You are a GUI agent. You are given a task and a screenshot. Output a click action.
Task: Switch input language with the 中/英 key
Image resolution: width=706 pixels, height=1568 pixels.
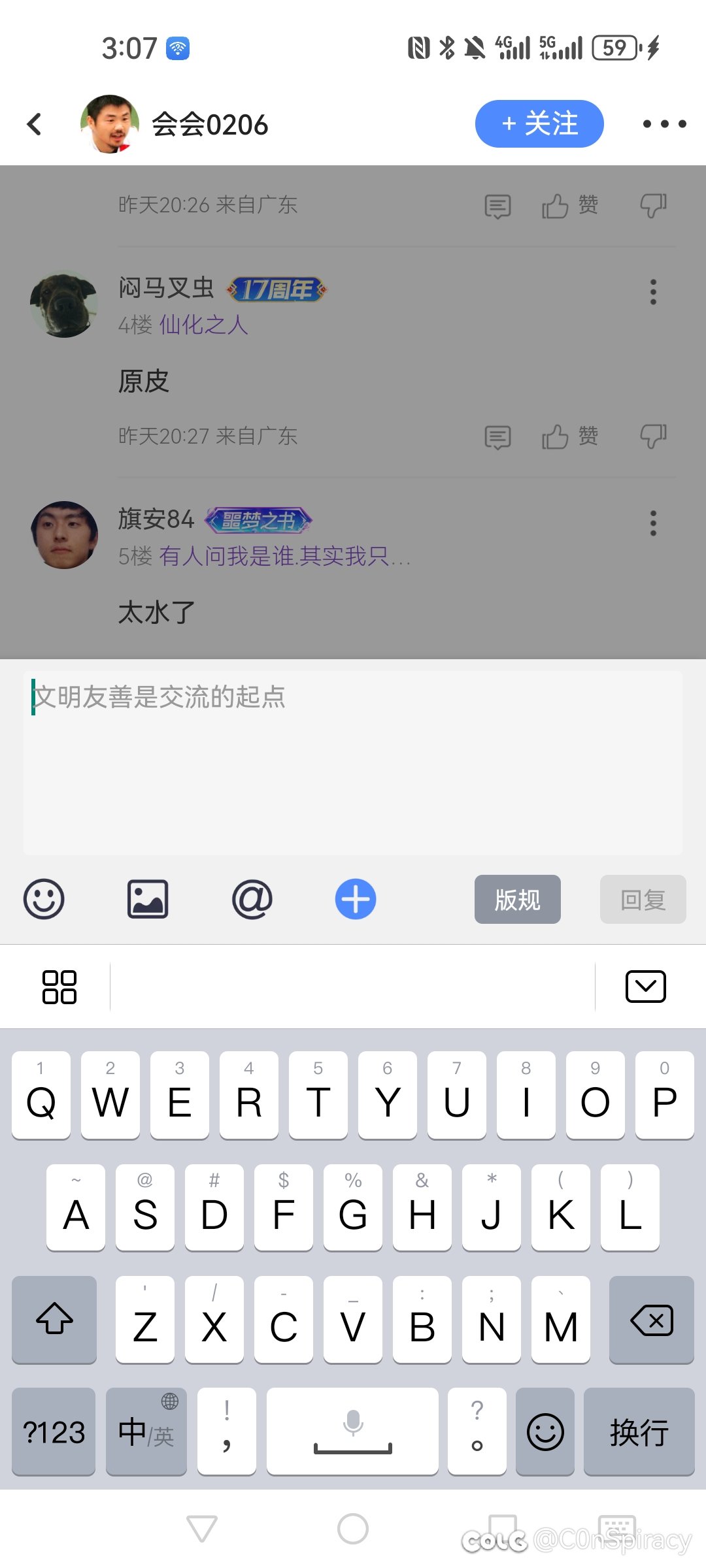pos(146,1431)
